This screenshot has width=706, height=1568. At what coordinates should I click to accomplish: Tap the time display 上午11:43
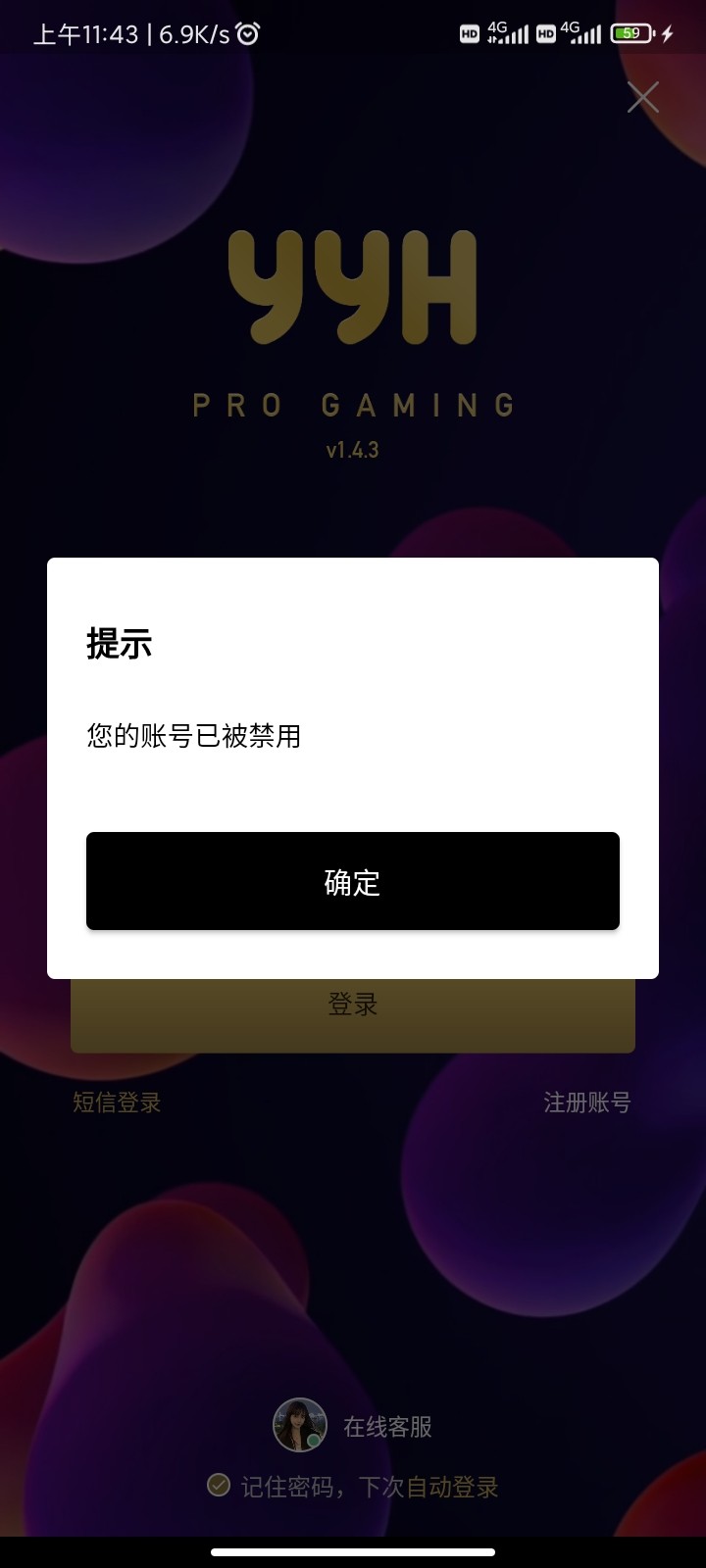(x=82, y=32)
